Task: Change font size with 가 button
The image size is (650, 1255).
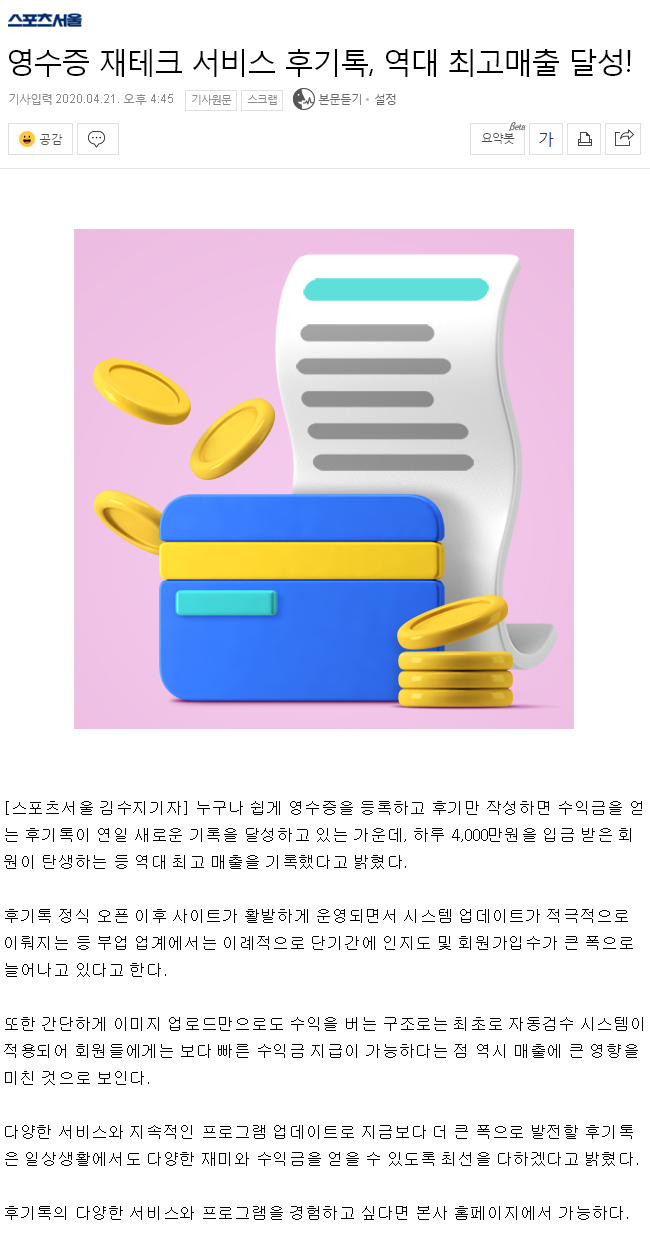Action: point(546,139)
